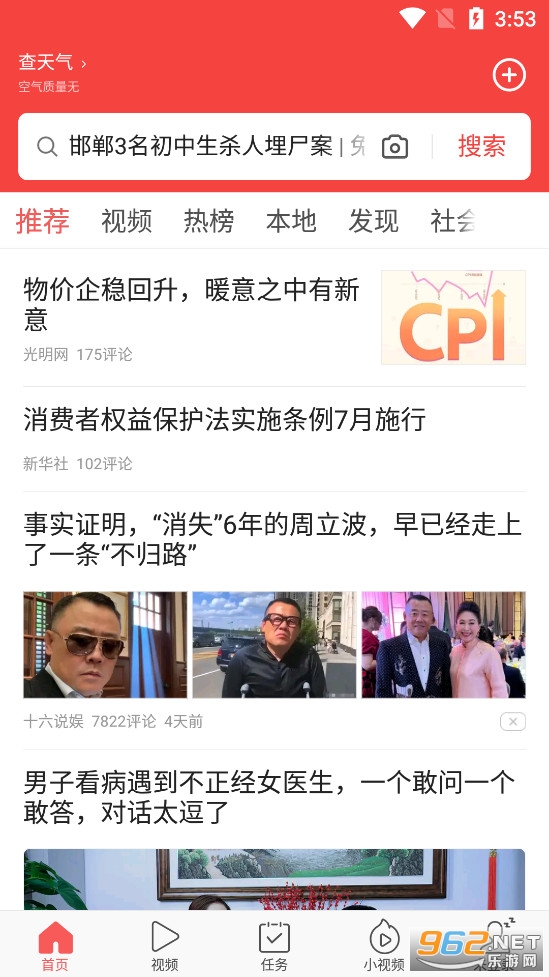Switch to the 热榜 tab
549x977 pixels.
pyautogui.click(x=209, y=221)
